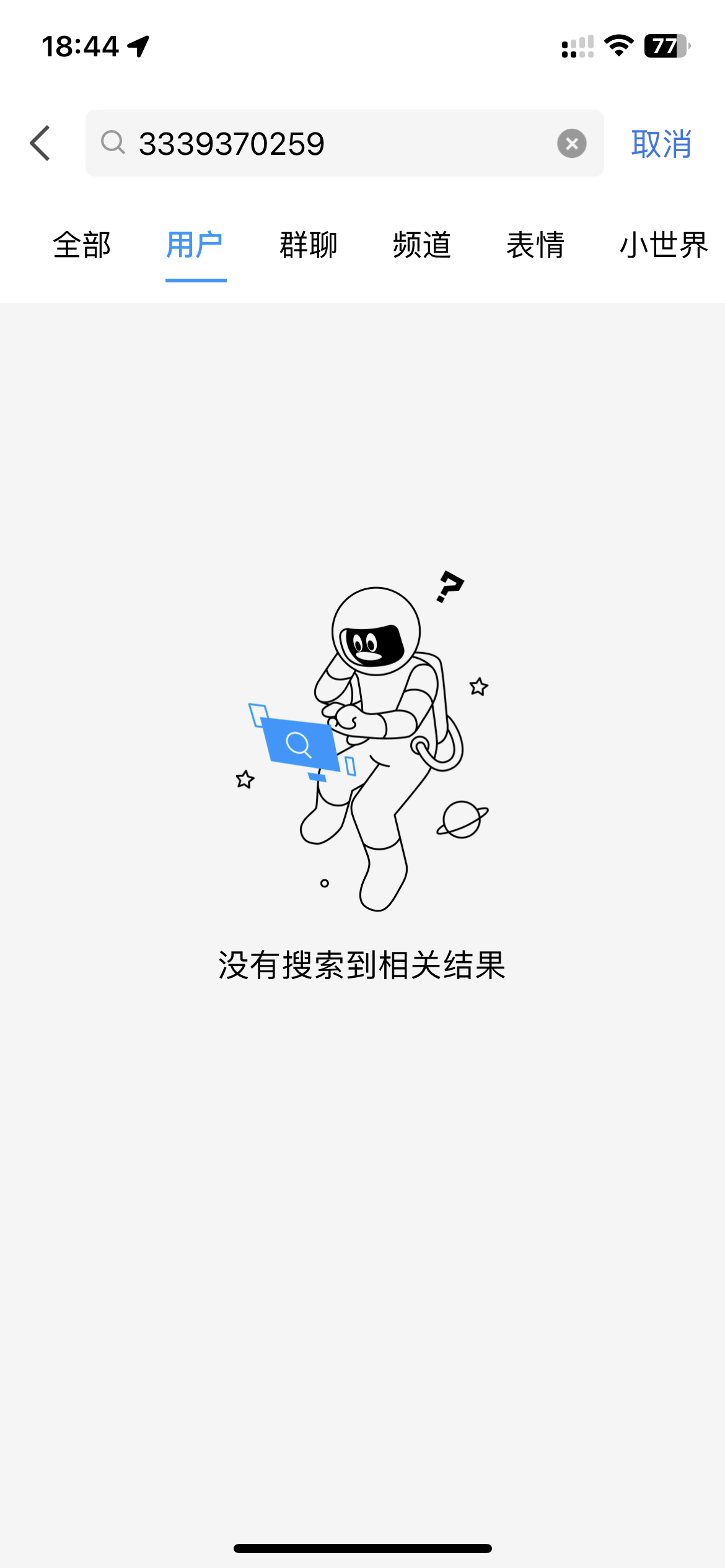
Task: Switch to the 全部 tab
Action: coord(82,245)
